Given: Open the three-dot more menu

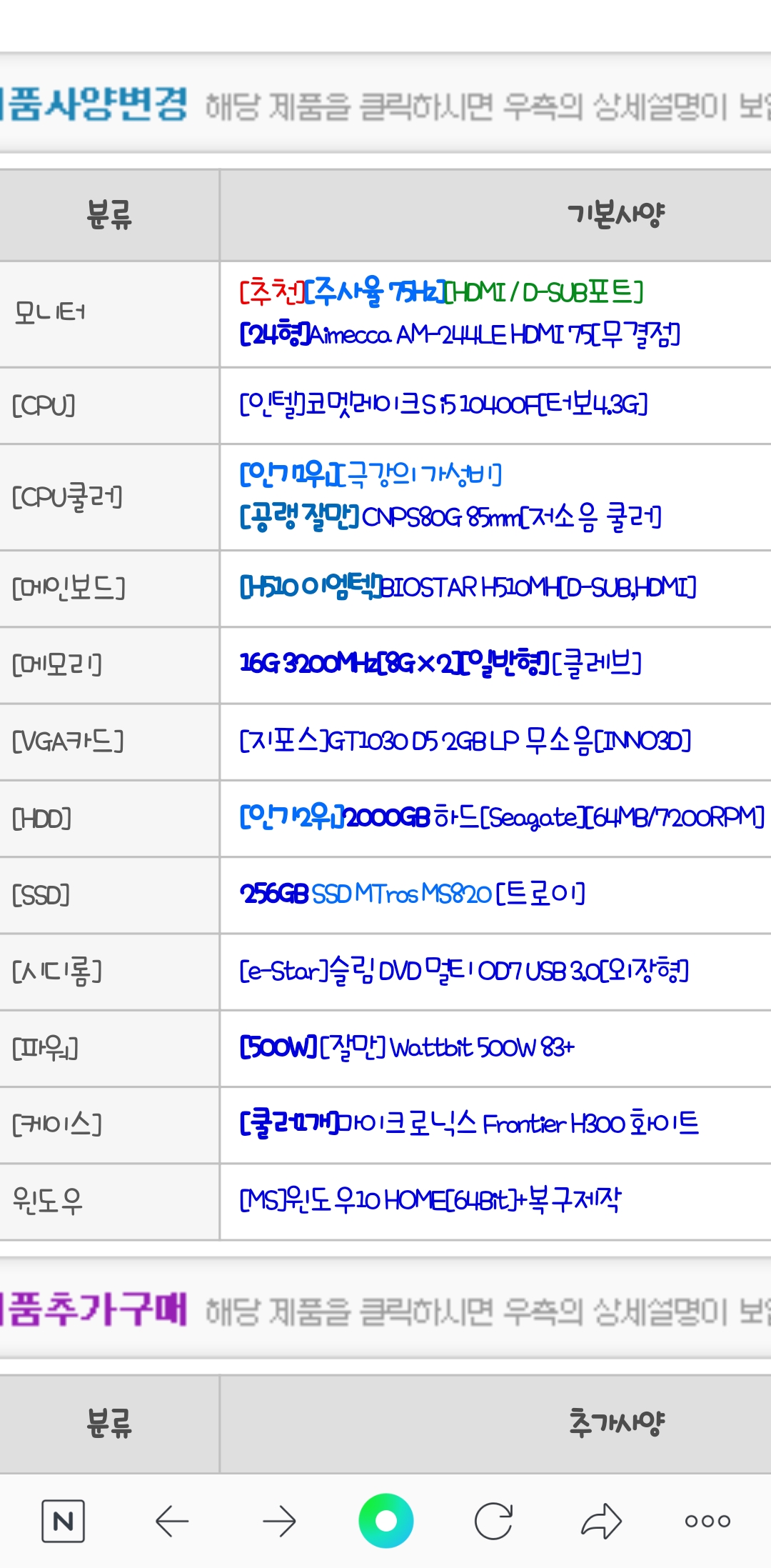Looking at the screenshot, I should 707,1521.
